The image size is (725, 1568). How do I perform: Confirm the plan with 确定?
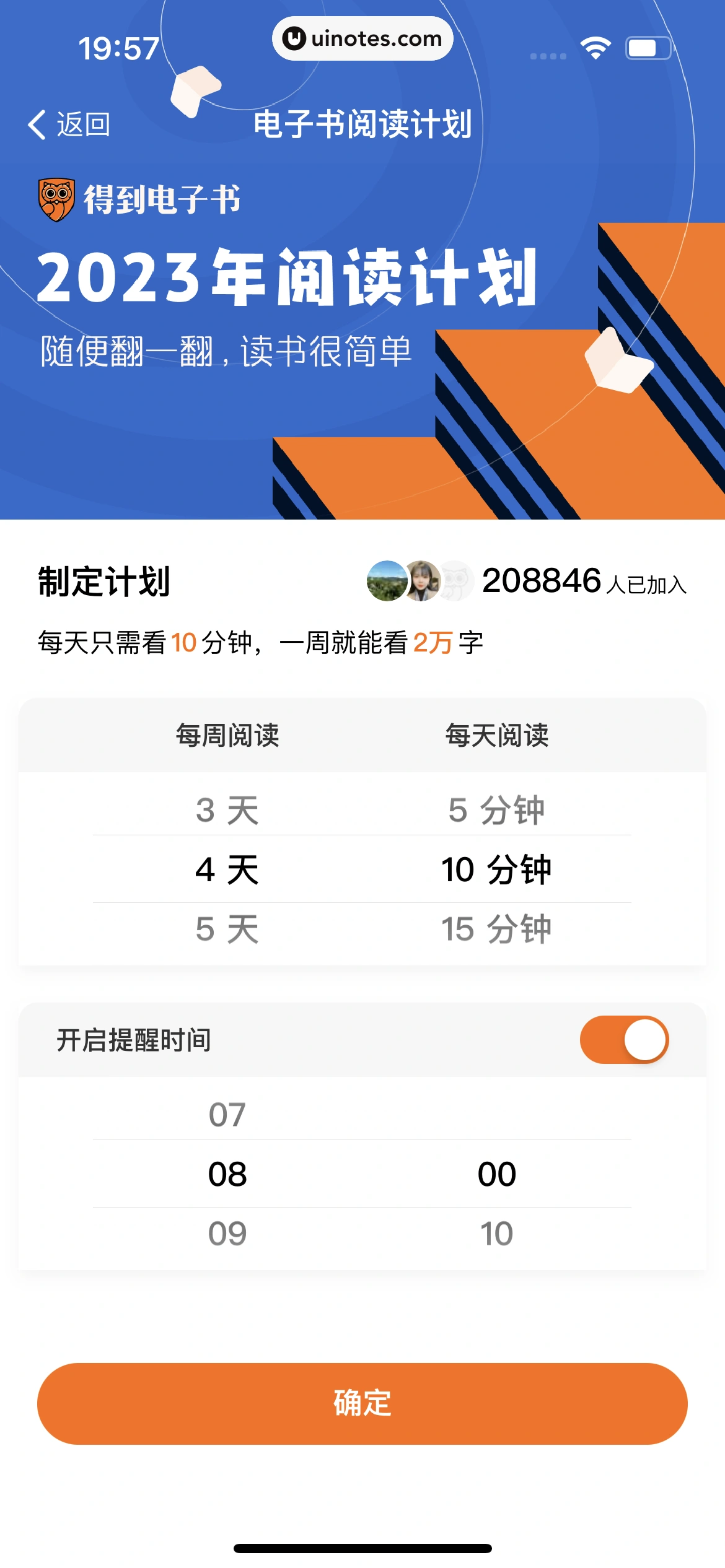click(x=362, y=1403)
